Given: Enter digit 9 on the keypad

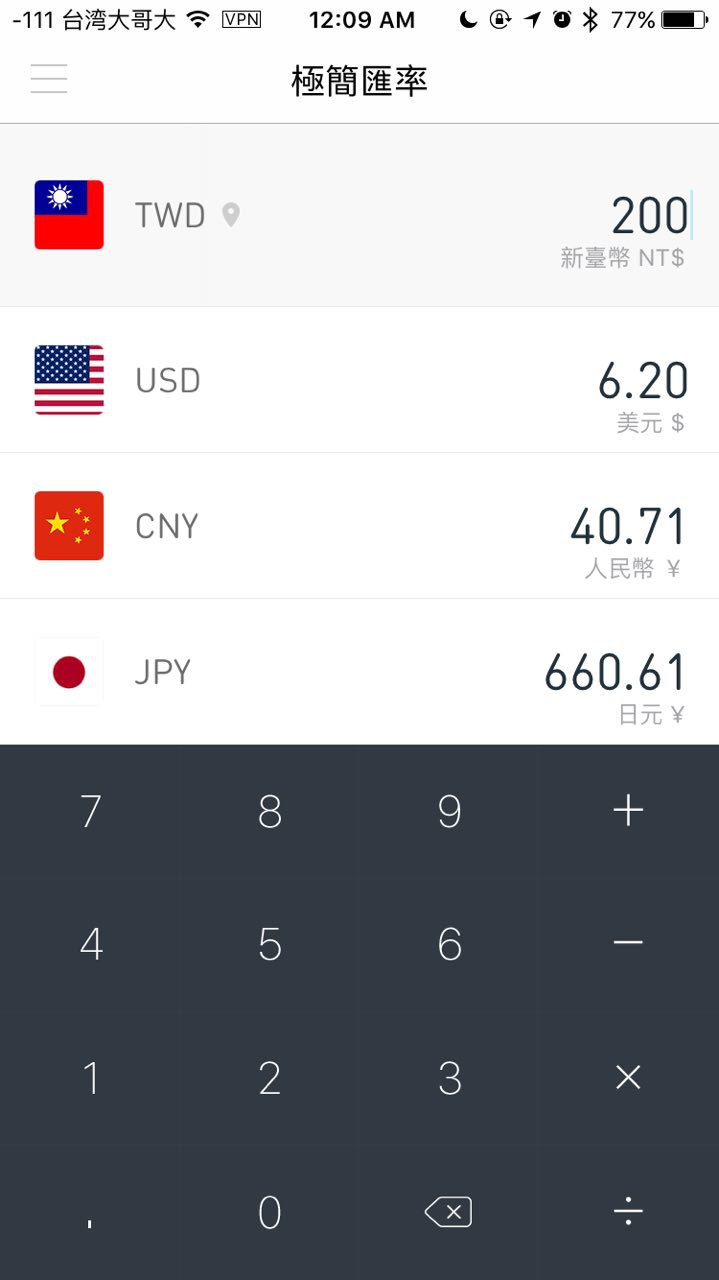Looking at the screenshot, I should [x=449, y=811].
